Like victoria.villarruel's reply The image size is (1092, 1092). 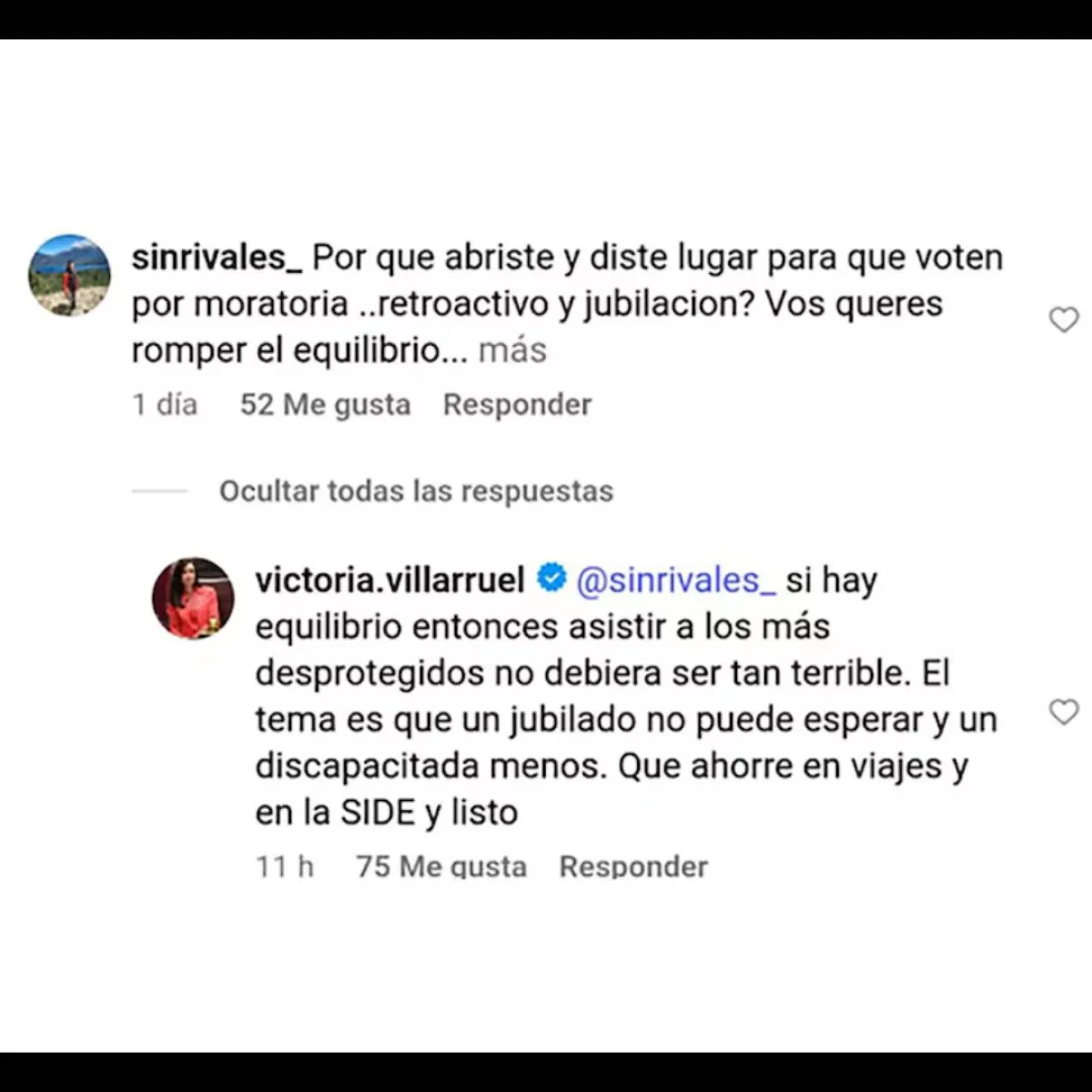pyautogui.click(x=1063, y=712)
